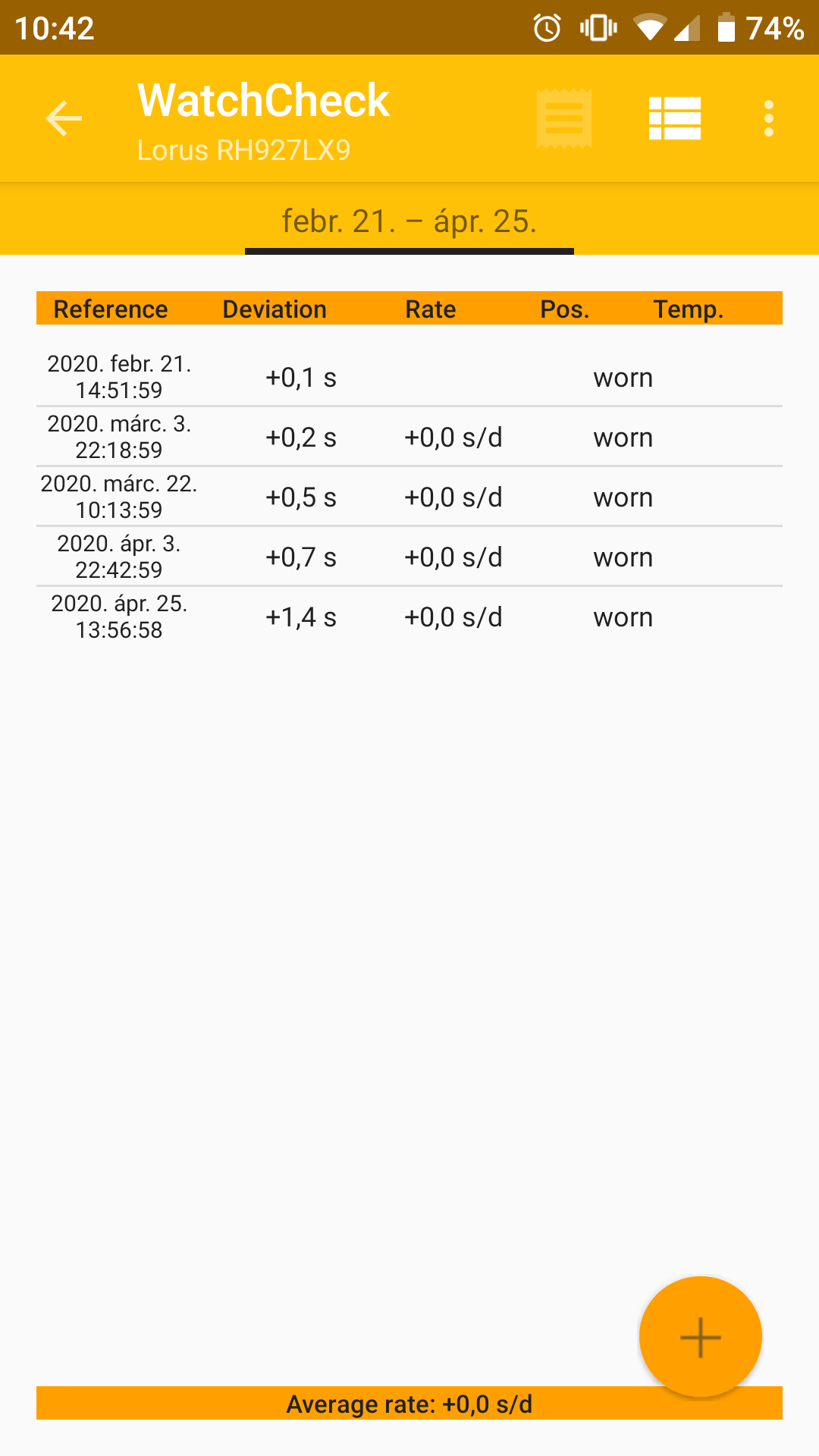Go back using the arrow icon

point(64,118)
